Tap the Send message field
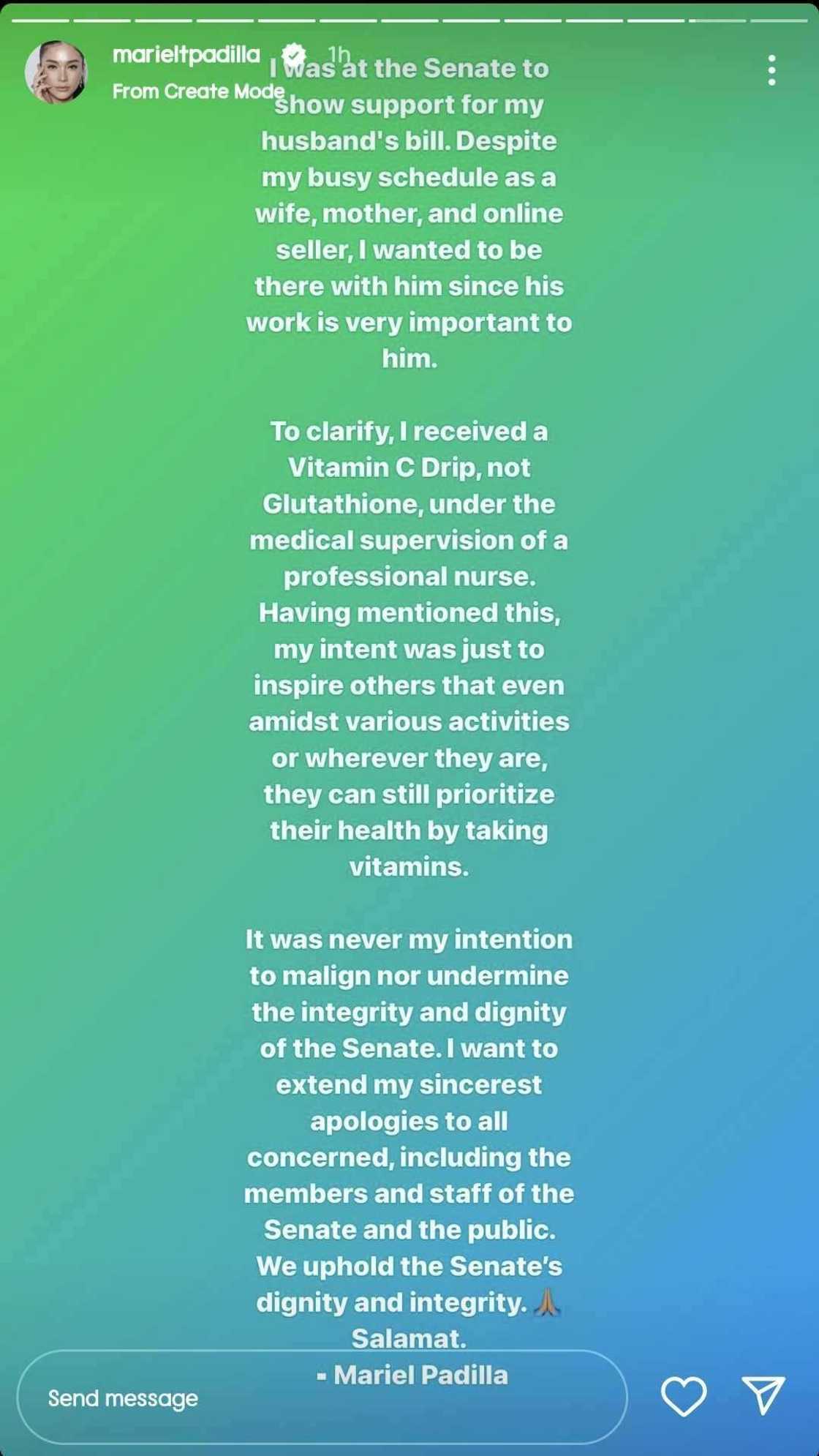 pos(322,1398)
